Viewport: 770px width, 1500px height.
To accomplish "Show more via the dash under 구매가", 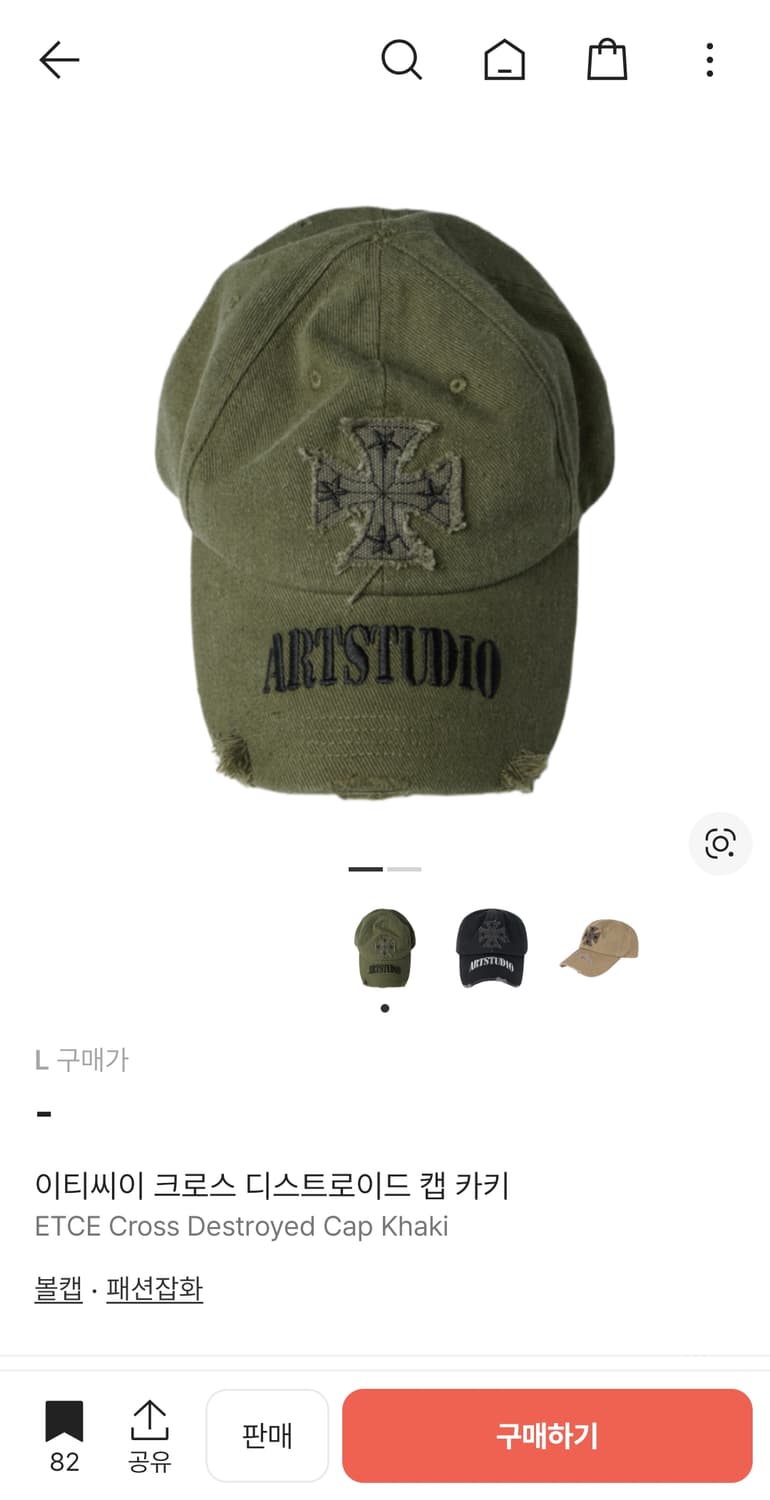I will [42, 1112].
